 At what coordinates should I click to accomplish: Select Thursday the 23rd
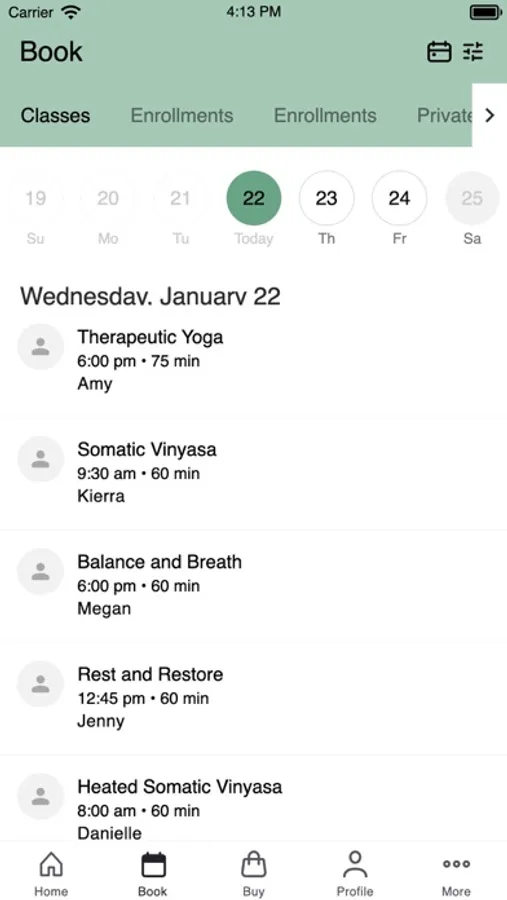tap(326, 198)
